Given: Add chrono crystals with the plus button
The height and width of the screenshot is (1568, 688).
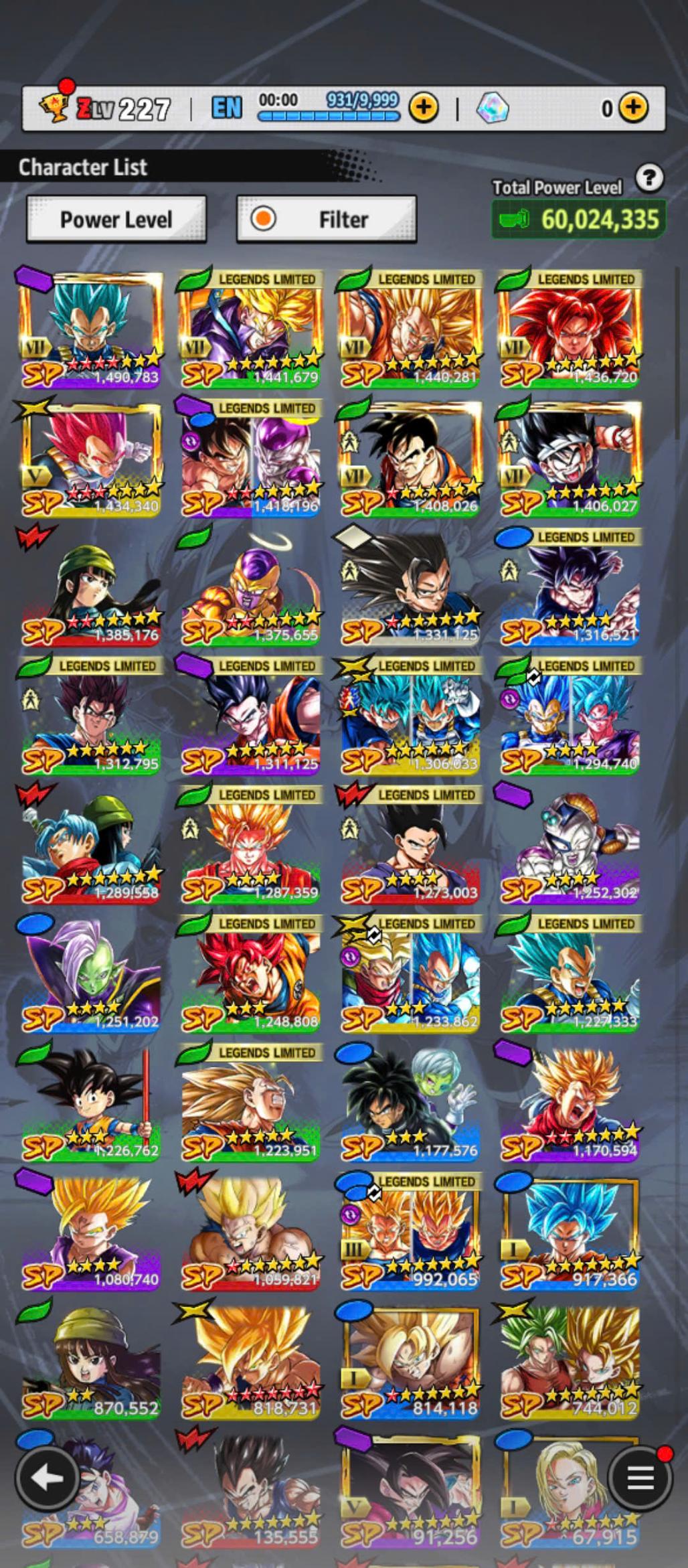Looking at the screenshot, I should 632,108.
